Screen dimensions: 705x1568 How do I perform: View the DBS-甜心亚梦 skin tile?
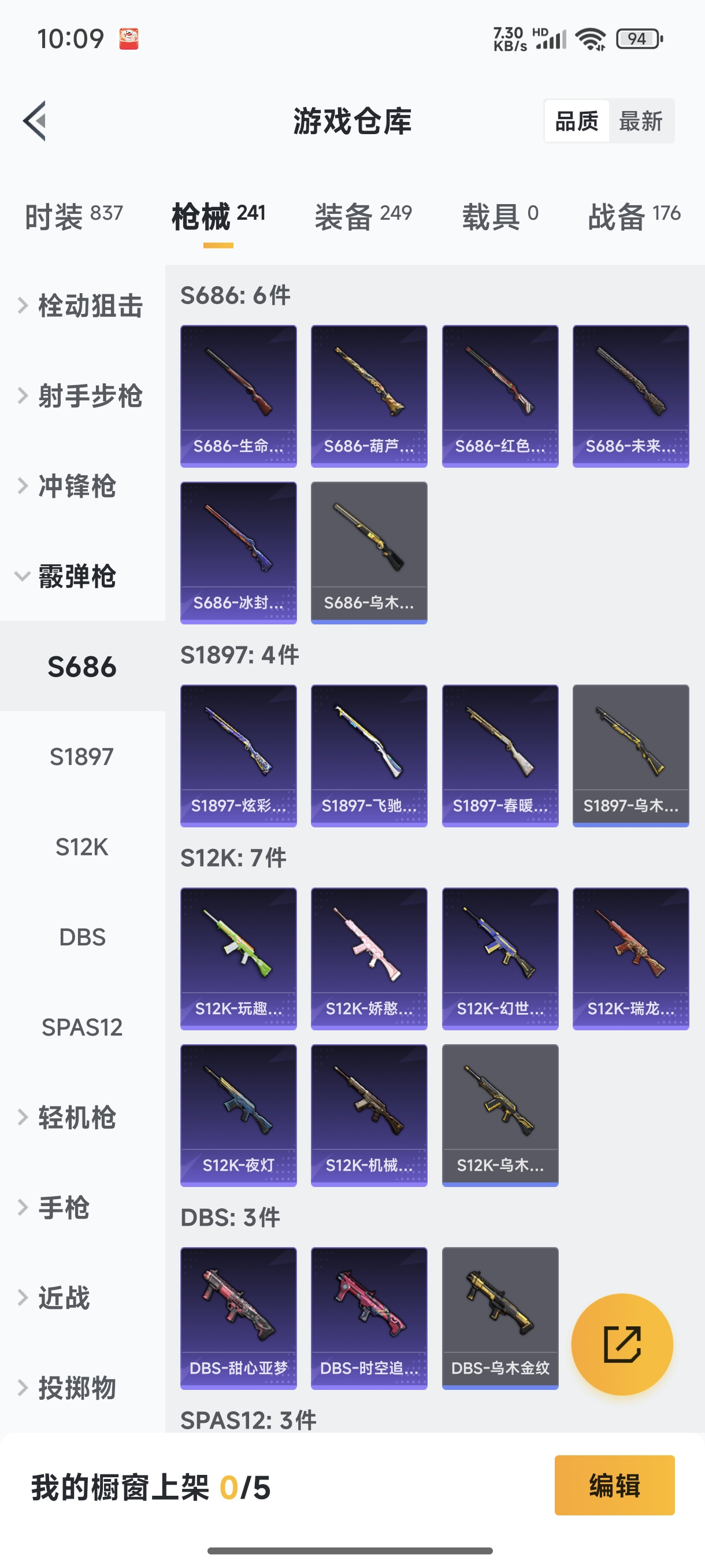(x=239, y=1318)
